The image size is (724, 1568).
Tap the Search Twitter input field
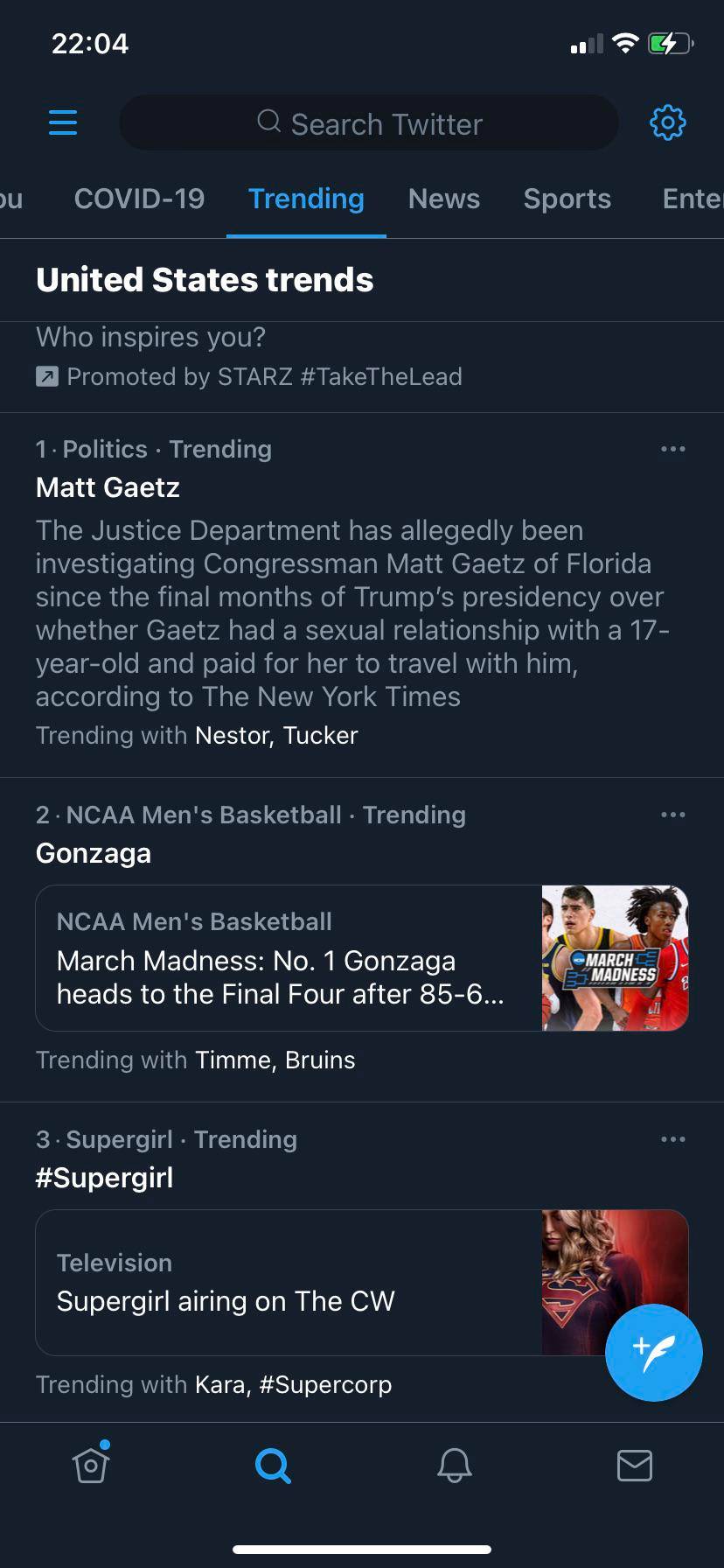(368, 122)
